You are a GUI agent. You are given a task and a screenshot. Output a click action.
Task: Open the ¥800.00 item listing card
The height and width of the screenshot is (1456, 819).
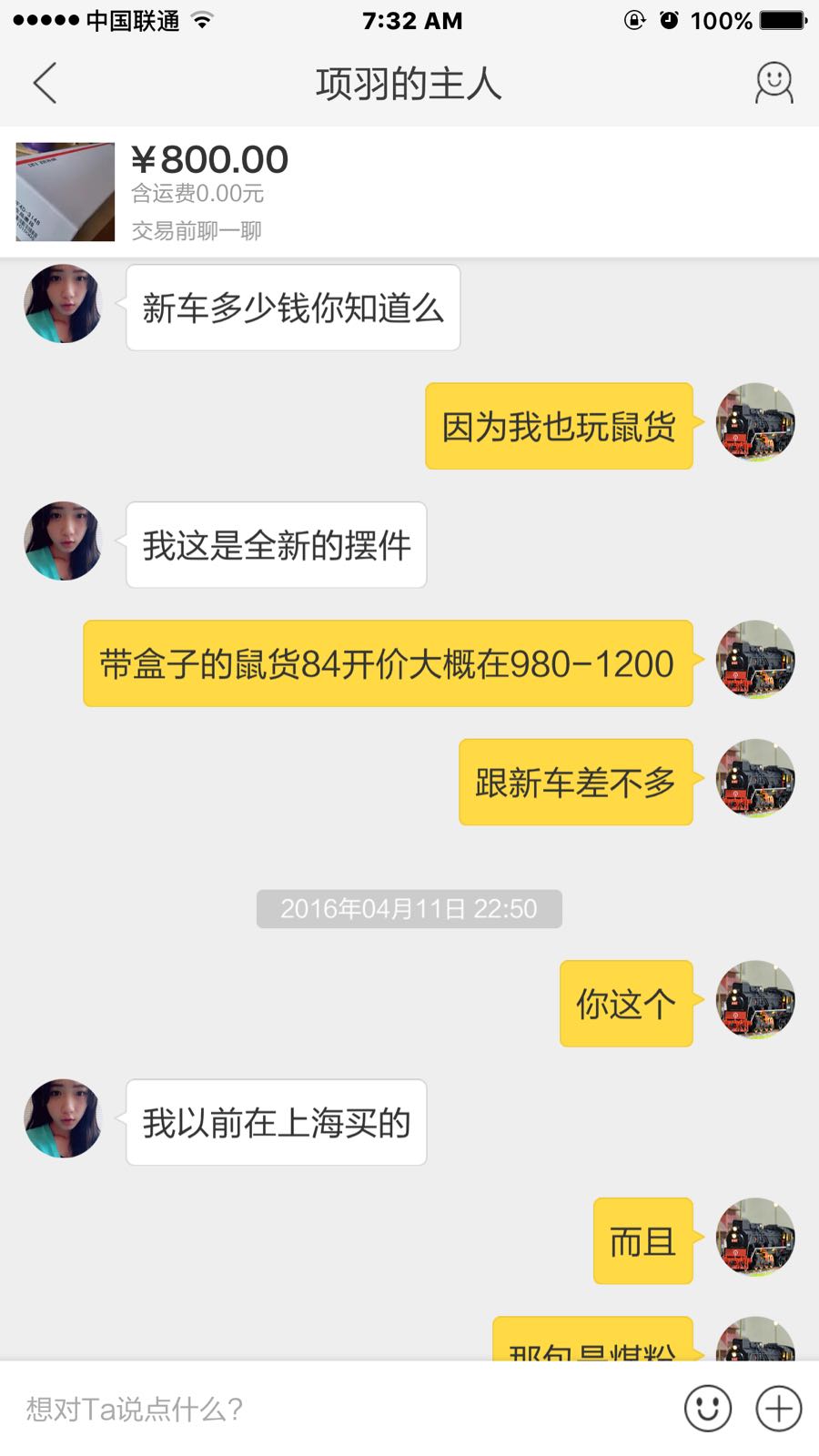coord(409,192)
